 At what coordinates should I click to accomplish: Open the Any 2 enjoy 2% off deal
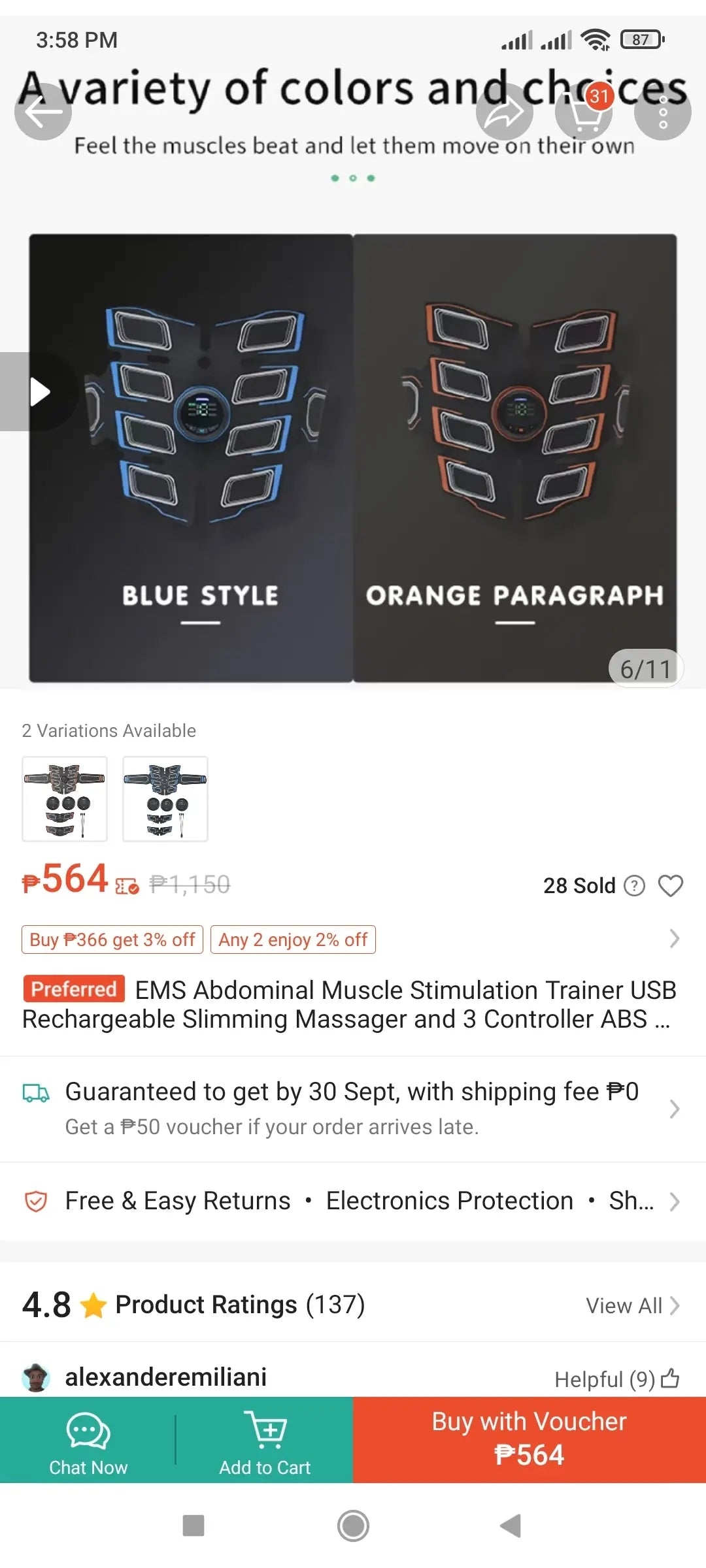pyautogui.click(x=293, y=939)
